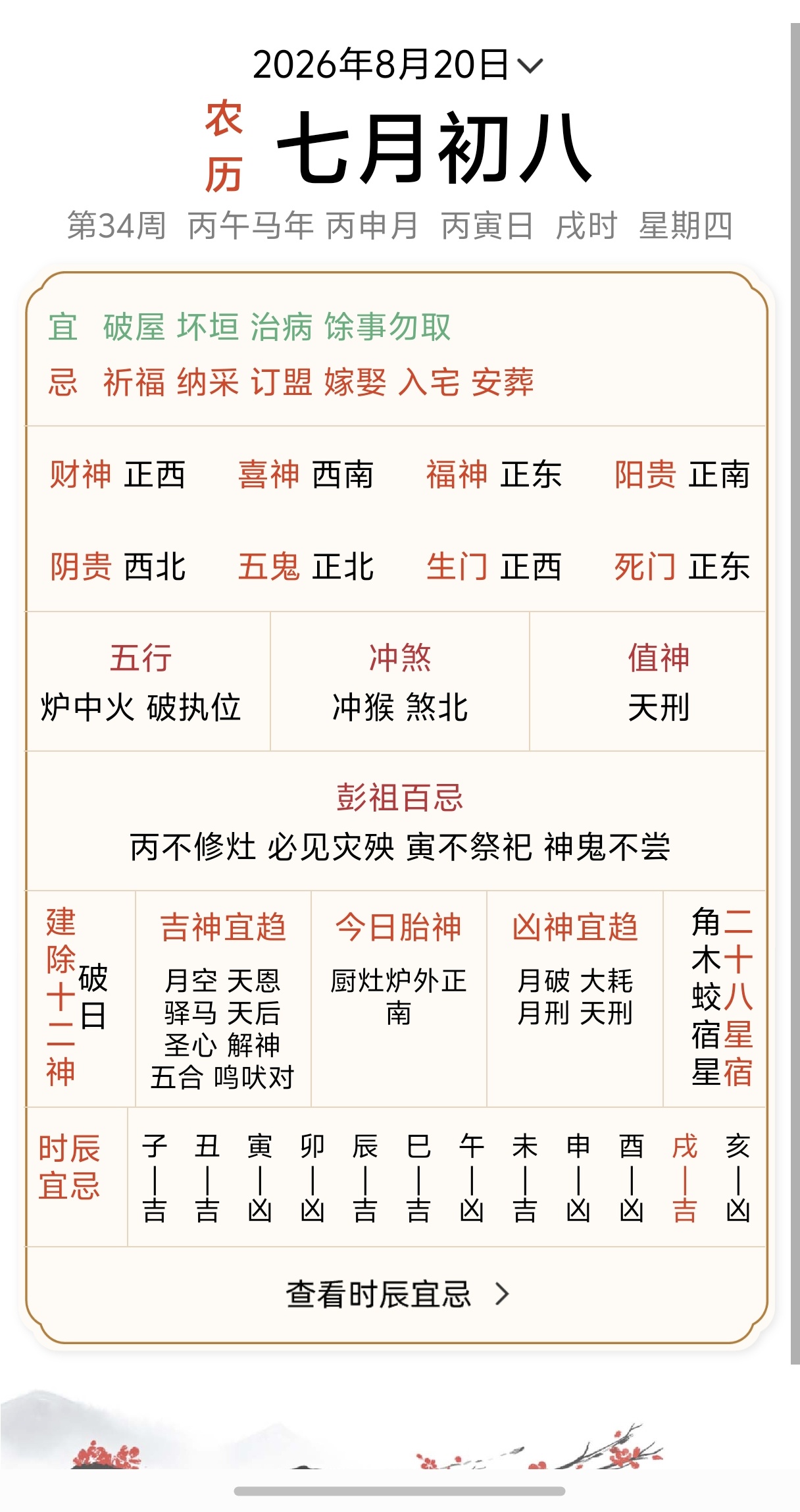Screen dimensions: 800x1512
Task: Open the 建除十二神 panel
Action: 81,999
